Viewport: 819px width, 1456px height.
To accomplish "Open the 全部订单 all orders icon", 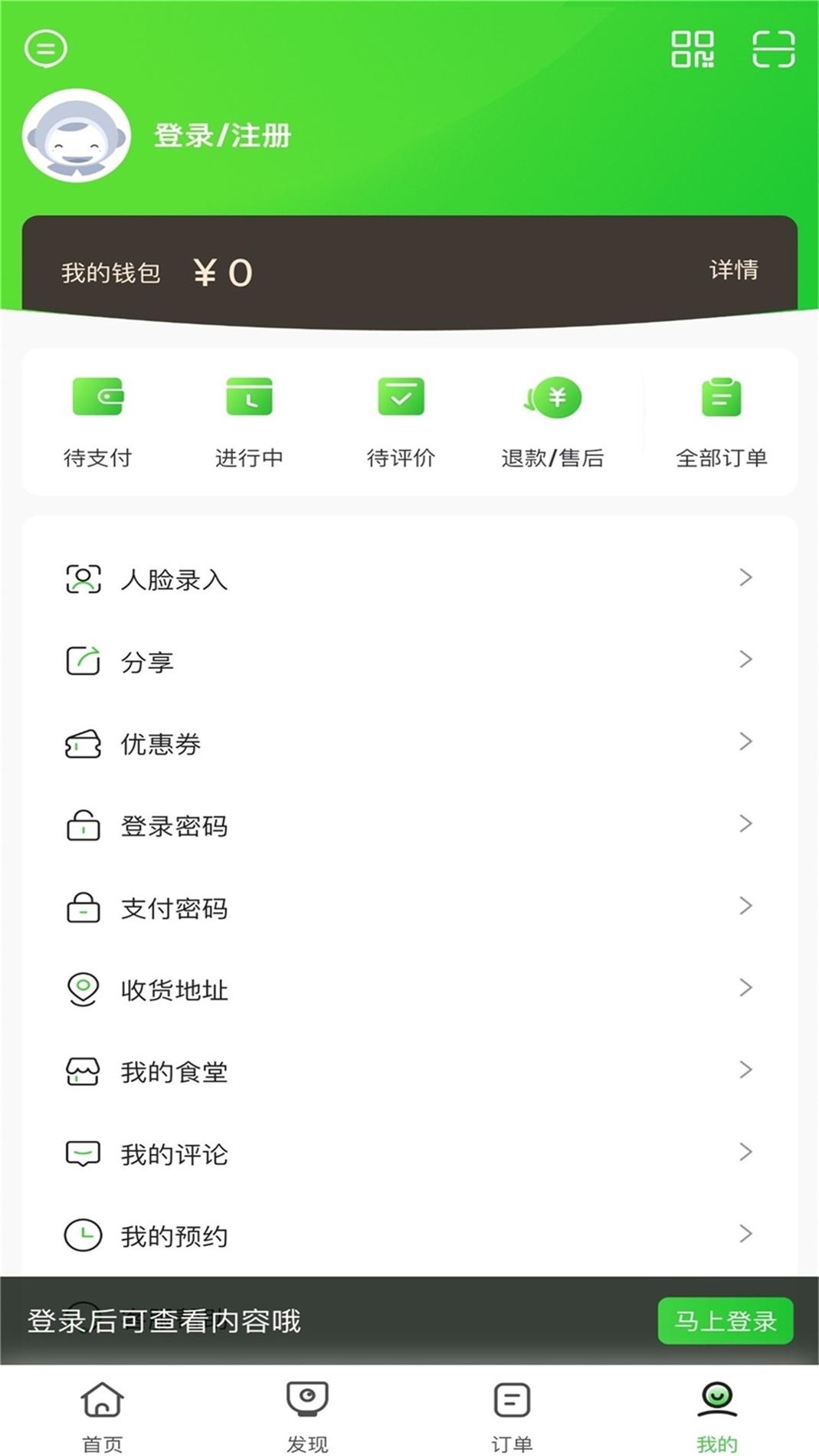I will point(720,398).
